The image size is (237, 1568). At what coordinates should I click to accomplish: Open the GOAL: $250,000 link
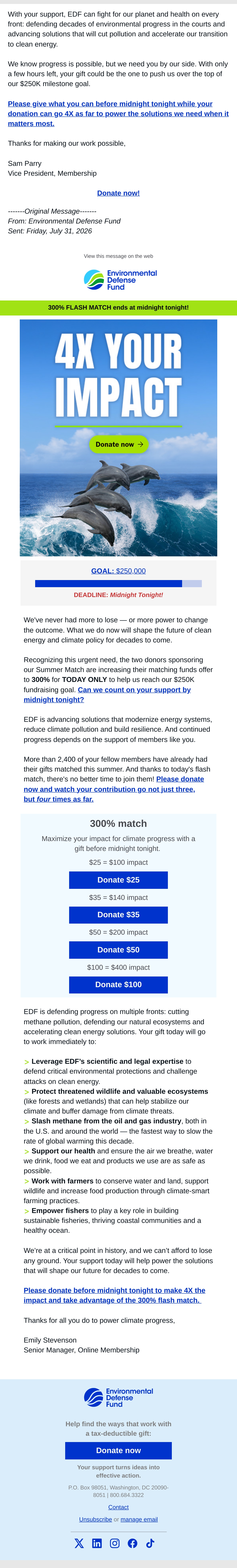(118, 571)
